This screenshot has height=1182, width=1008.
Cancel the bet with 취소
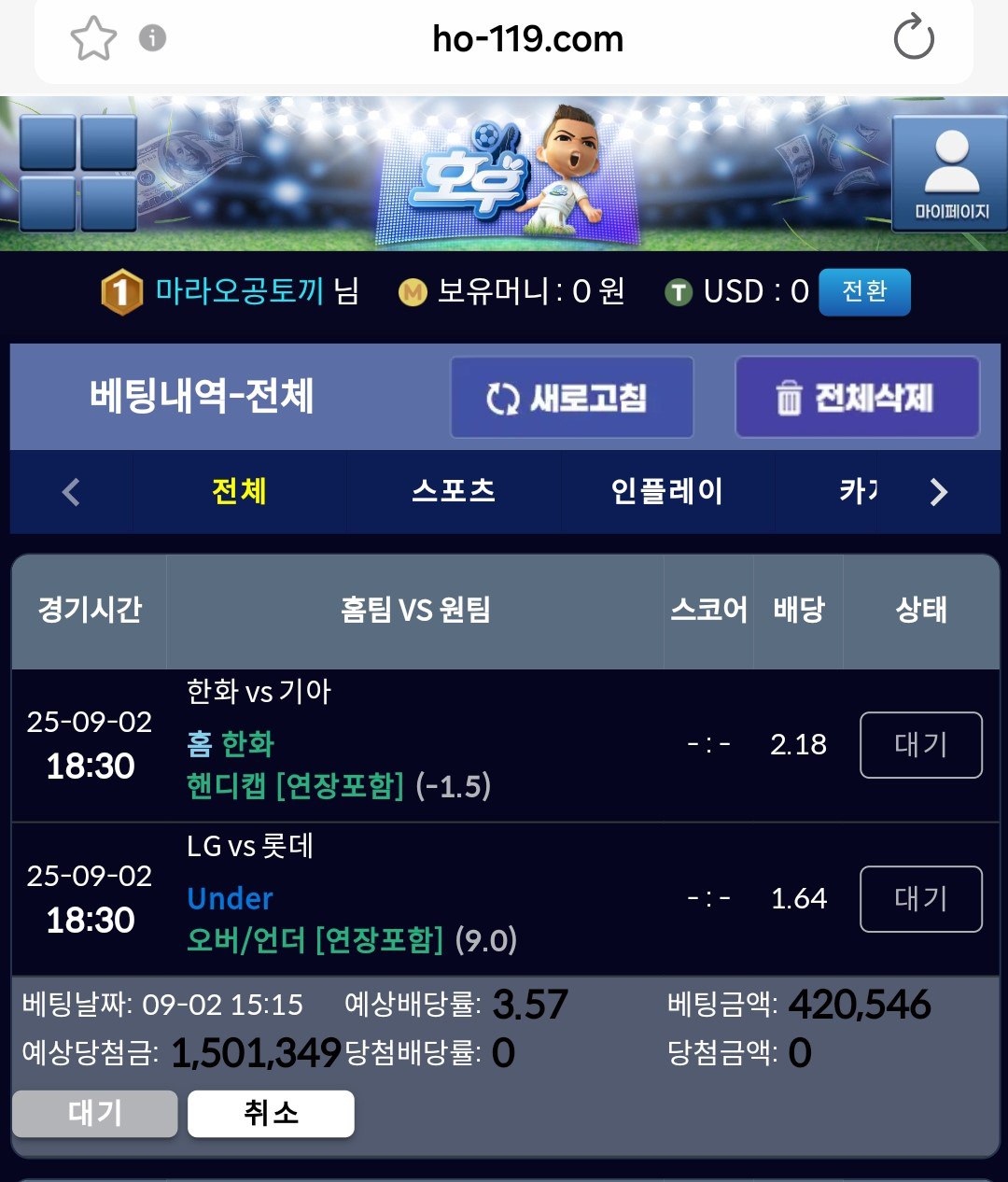271,1113
